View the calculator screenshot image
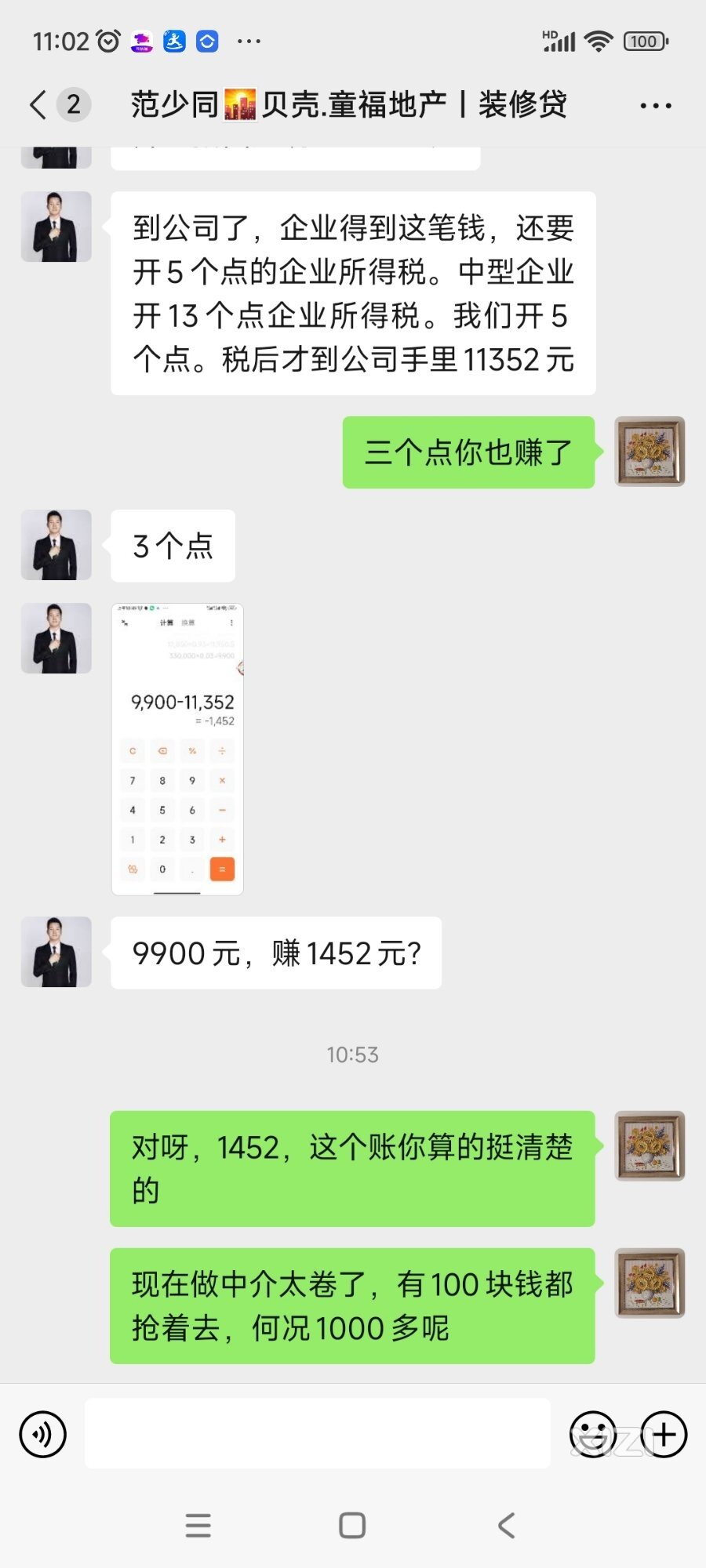The height and width of the screenshot is (1568, 706). (178, 749)
